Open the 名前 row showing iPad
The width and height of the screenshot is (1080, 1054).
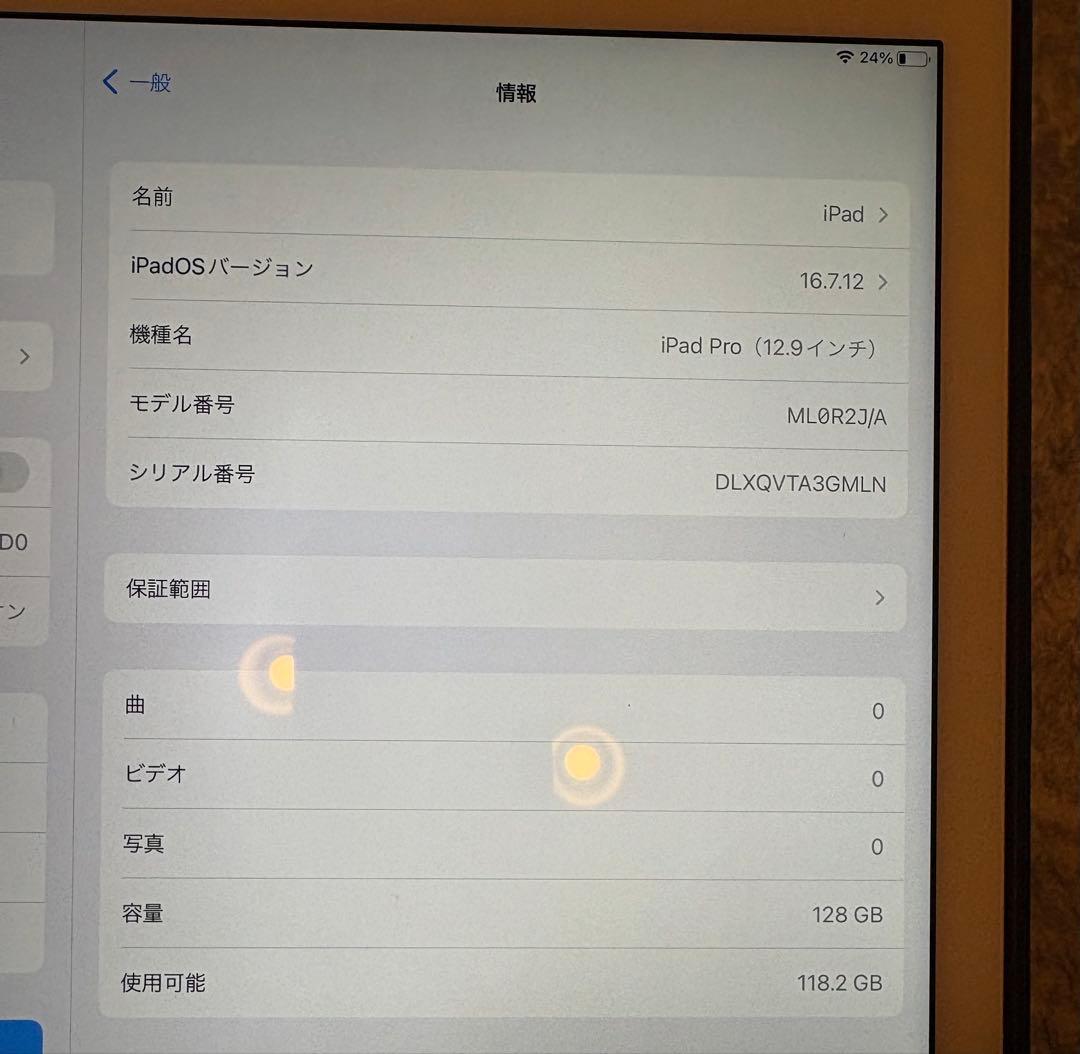tap(508, 207)
